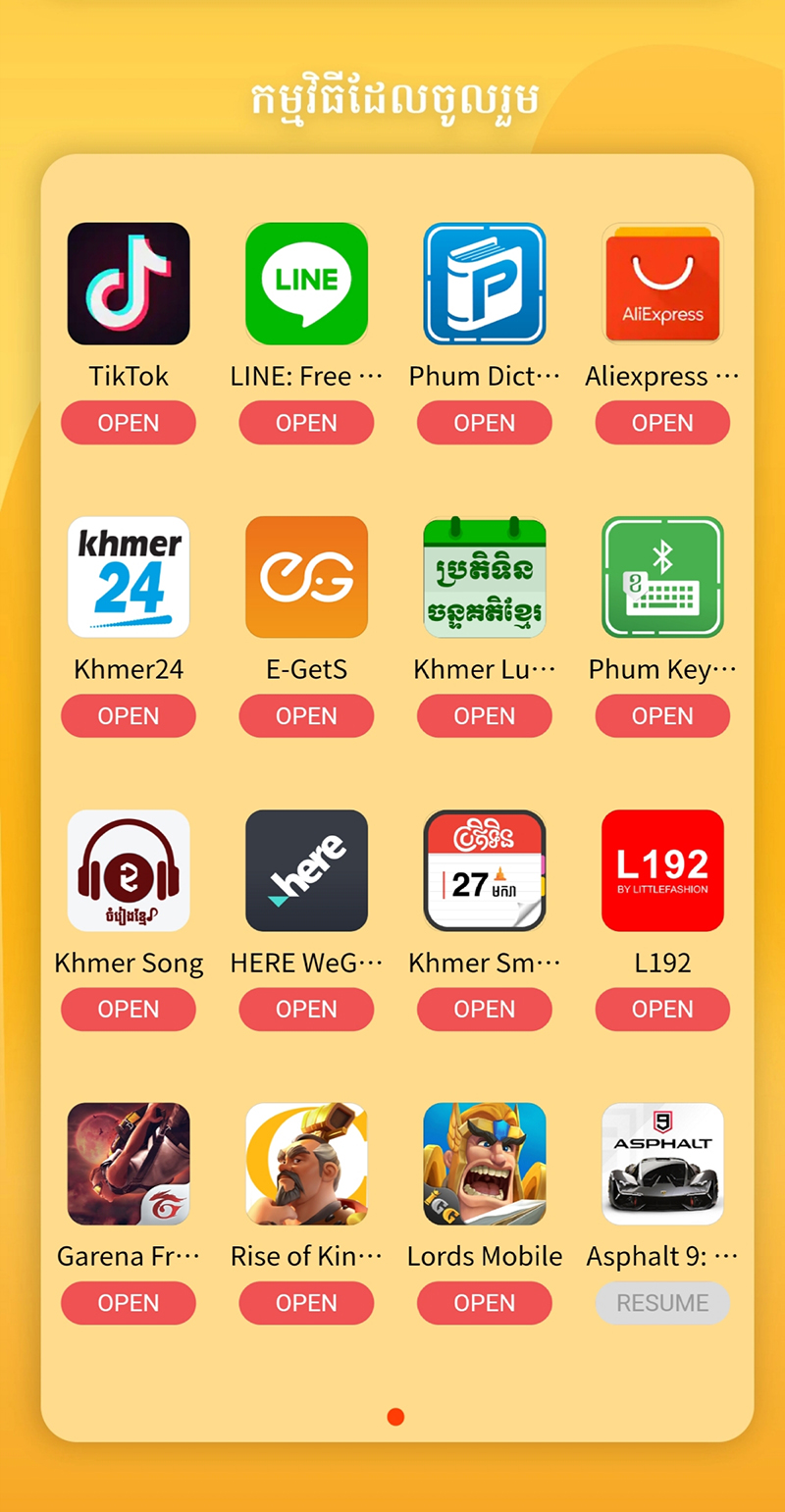
Task: Tap the orange page indicator dot
Action: 395,1416
